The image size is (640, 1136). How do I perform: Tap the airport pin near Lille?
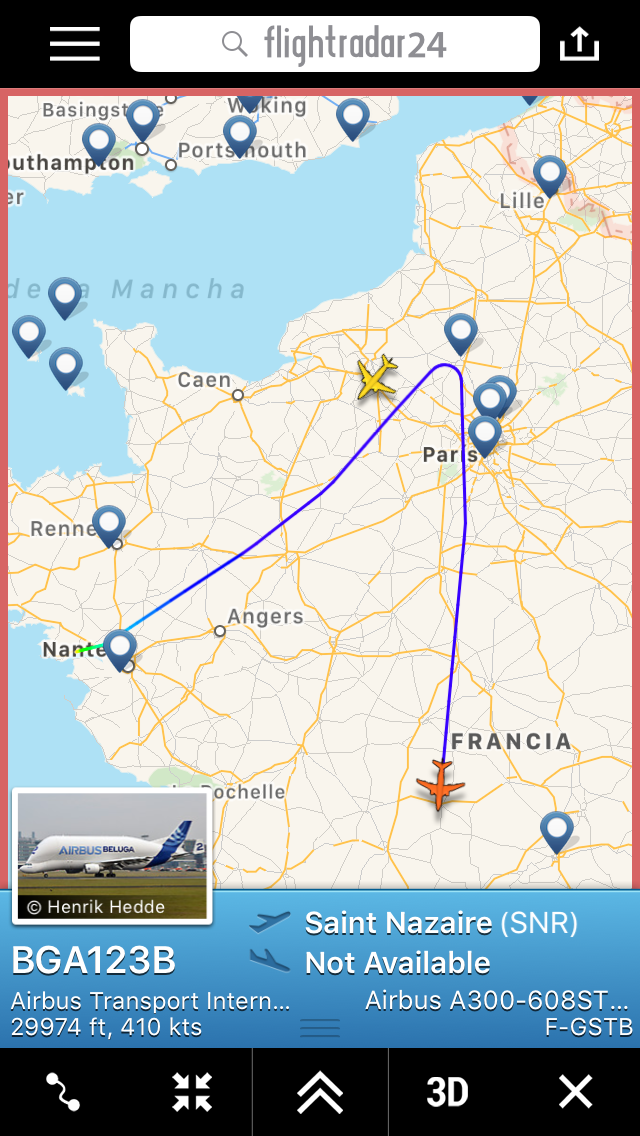pyautogui.click(x=550, y=174)
